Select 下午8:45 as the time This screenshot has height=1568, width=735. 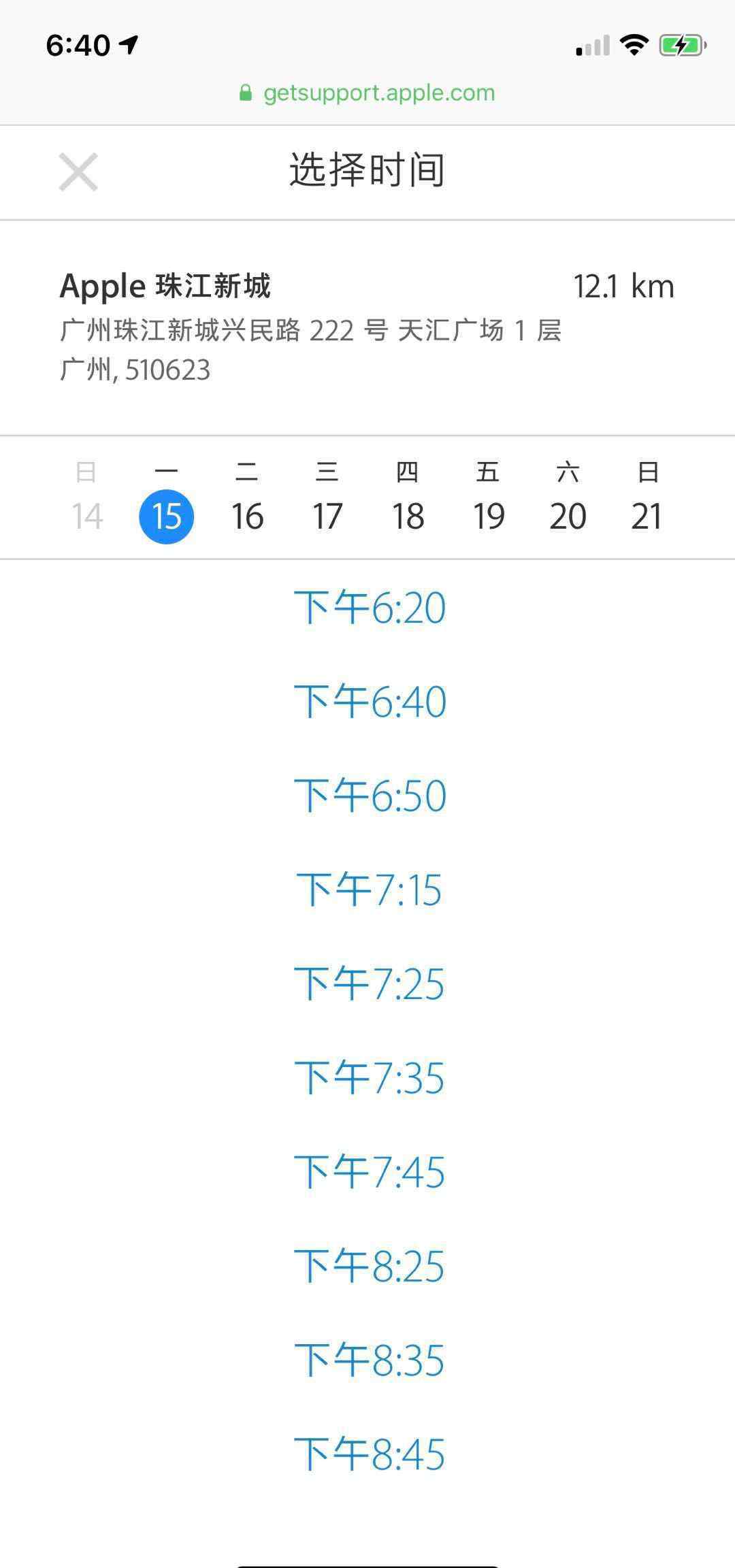[370, 1454]
